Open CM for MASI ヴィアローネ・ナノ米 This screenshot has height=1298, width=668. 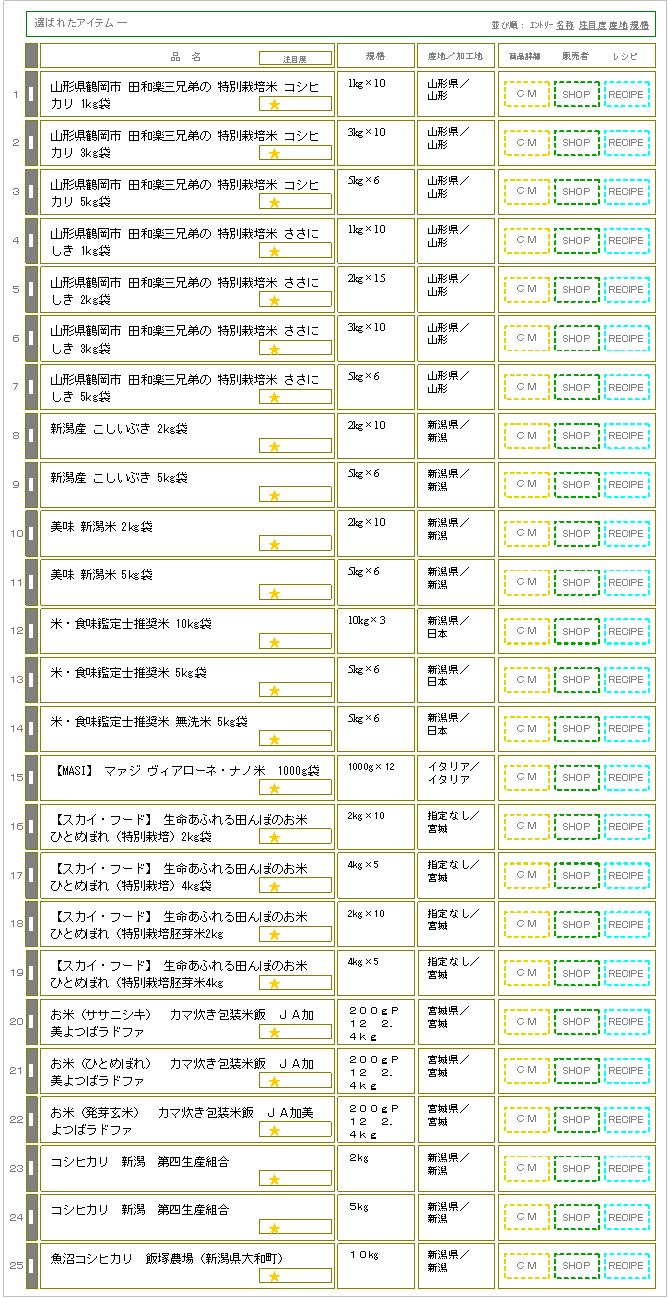pos(526,777)
